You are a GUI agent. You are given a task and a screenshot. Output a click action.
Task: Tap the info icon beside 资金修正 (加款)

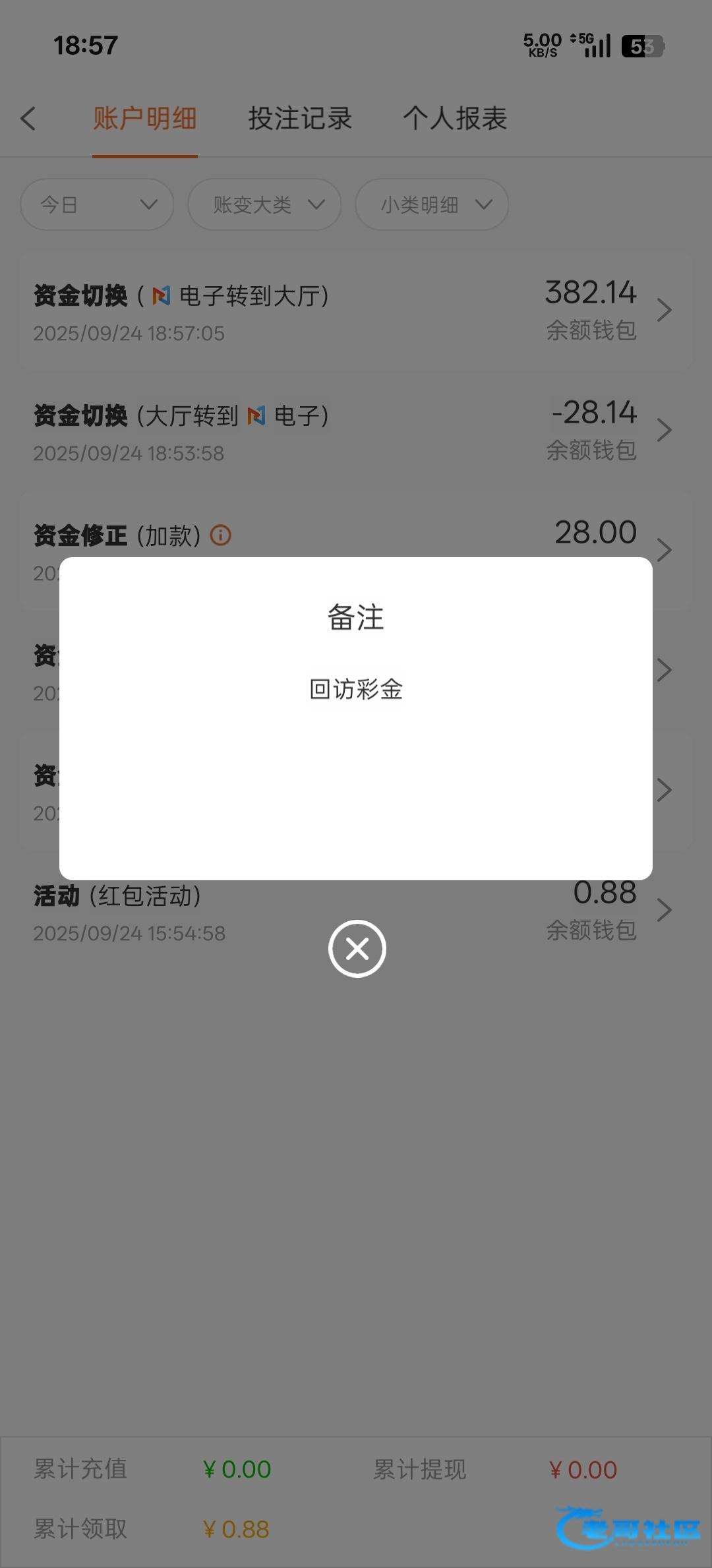(x=220, y=535)
